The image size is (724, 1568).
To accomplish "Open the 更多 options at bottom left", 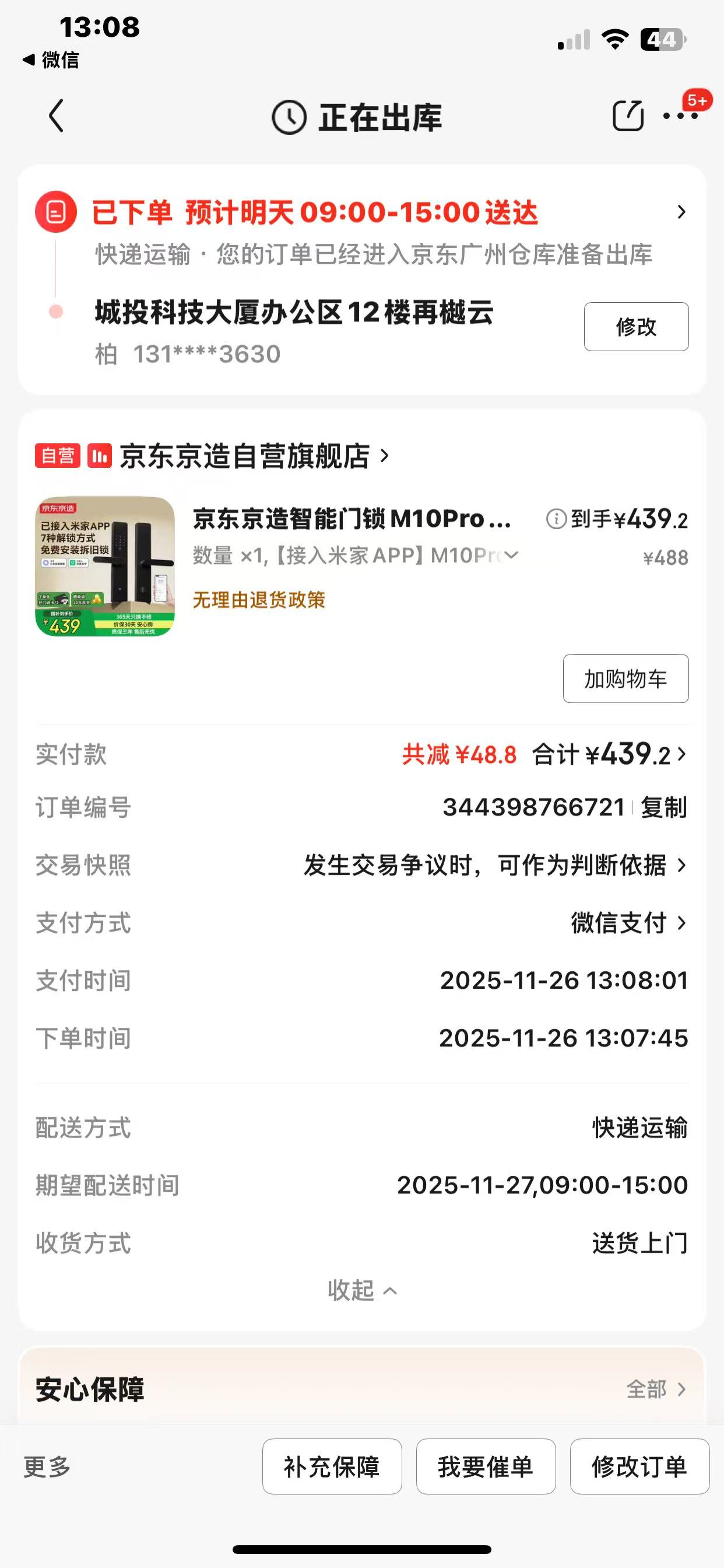I will (x=47, y=1466).
